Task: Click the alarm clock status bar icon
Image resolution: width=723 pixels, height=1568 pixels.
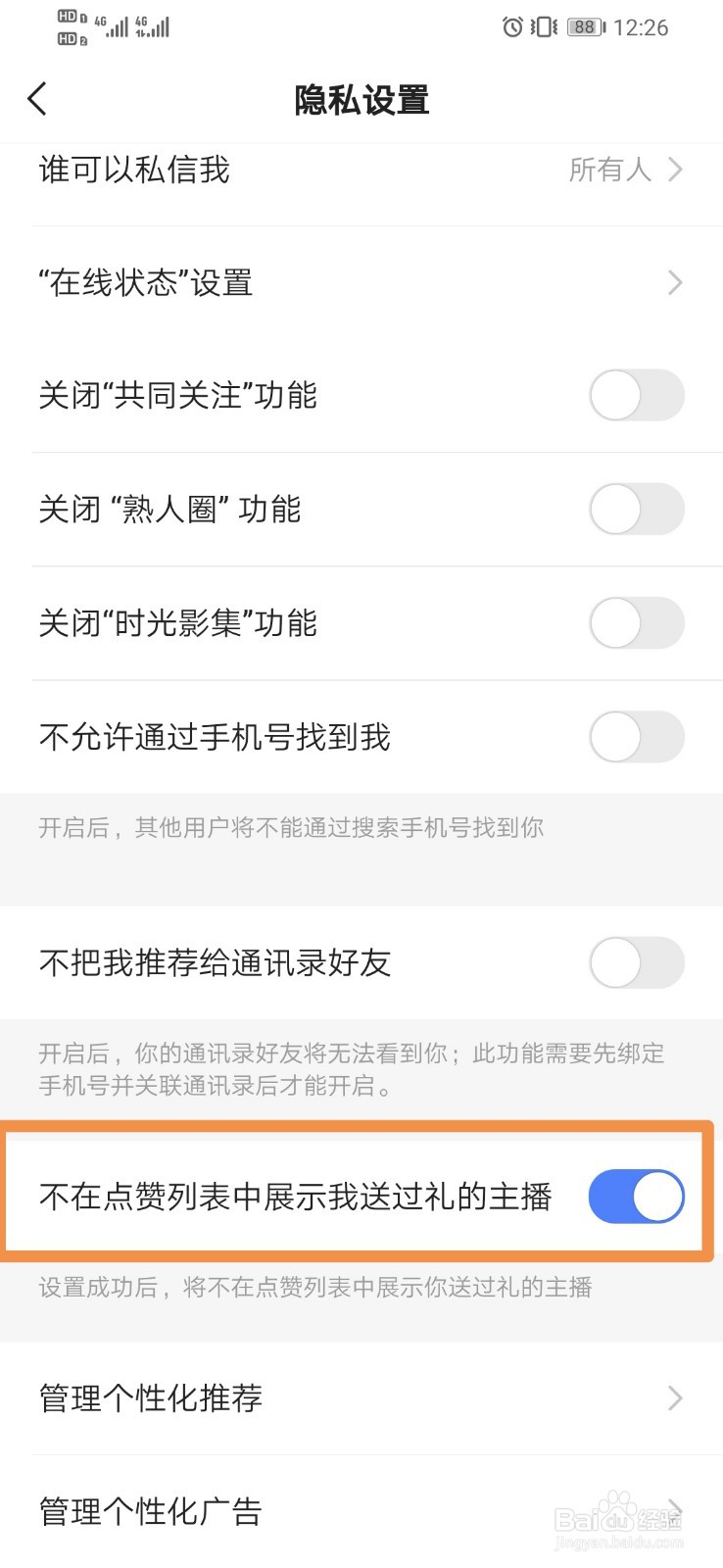Action: [512, 26]
